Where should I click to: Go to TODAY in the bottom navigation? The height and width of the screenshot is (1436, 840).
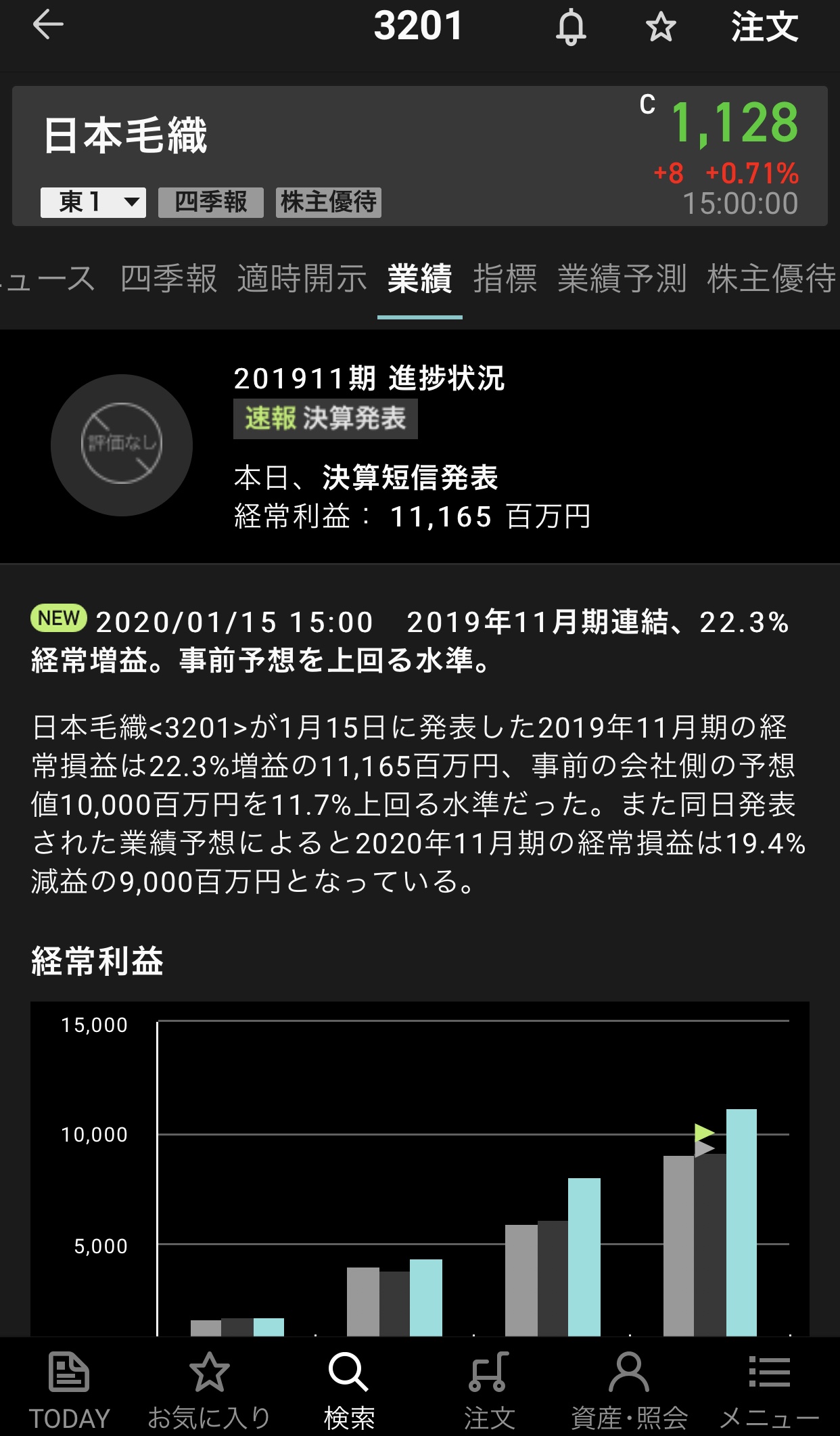pos(69,1389)
